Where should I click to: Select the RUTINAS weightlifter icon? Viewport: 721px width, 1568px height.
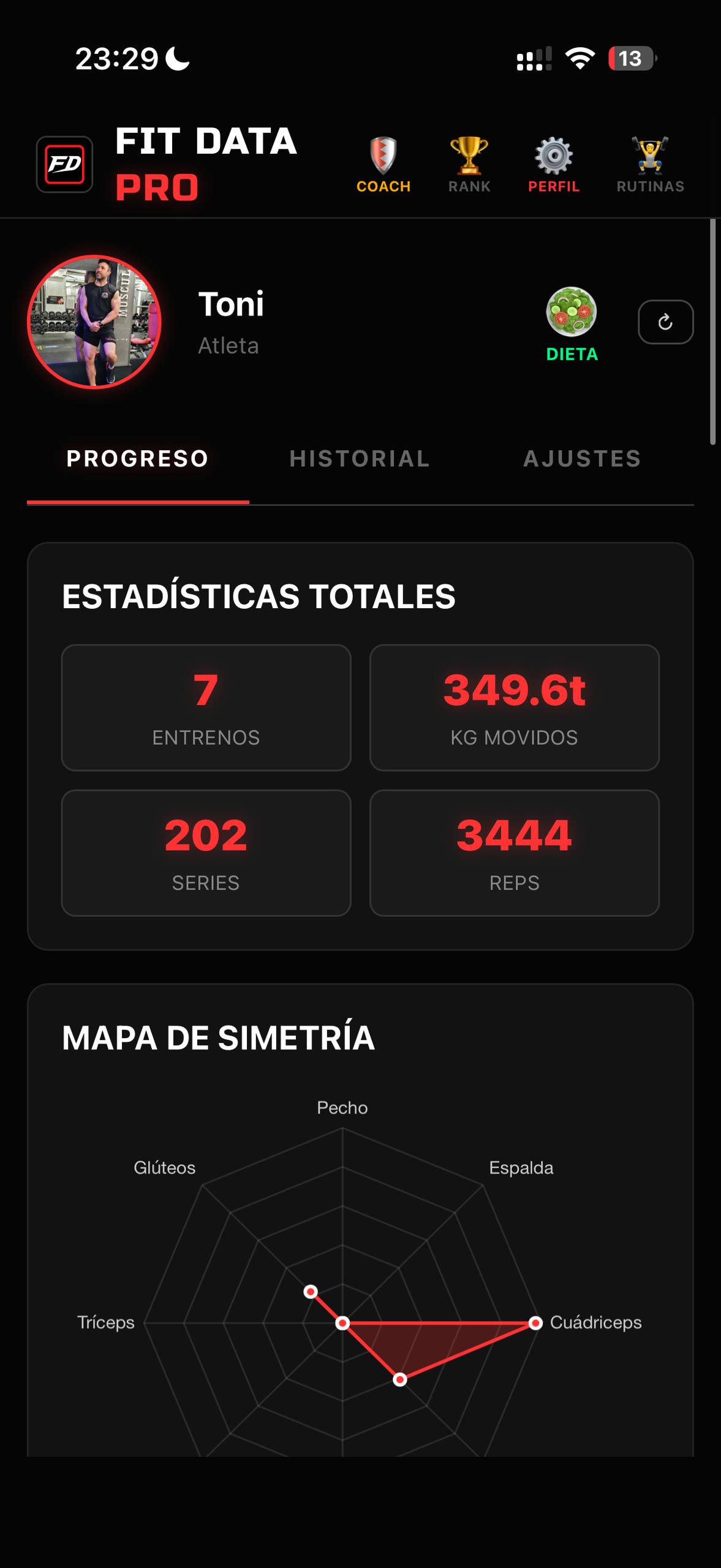tap(651, 160)
